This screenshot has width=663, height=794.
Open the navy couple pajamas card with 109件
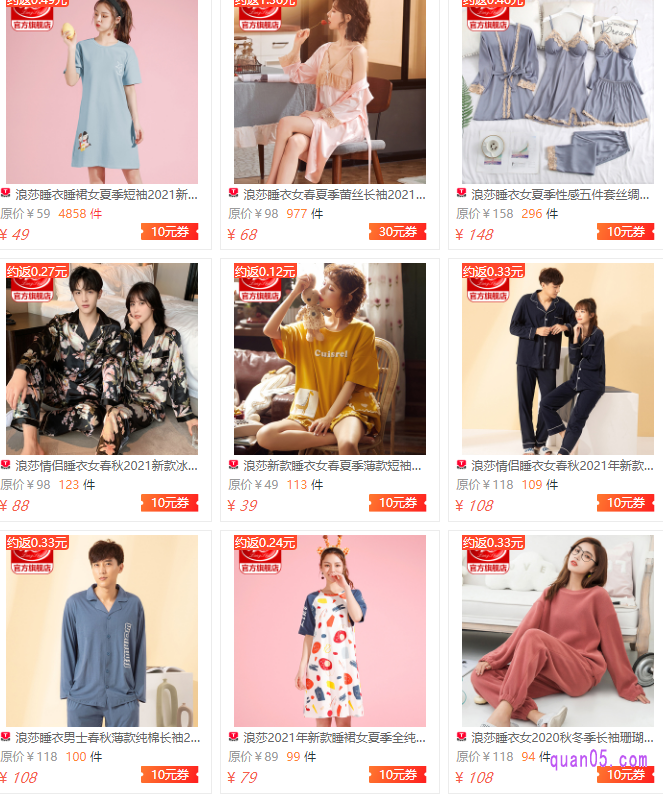coord(557,360)
